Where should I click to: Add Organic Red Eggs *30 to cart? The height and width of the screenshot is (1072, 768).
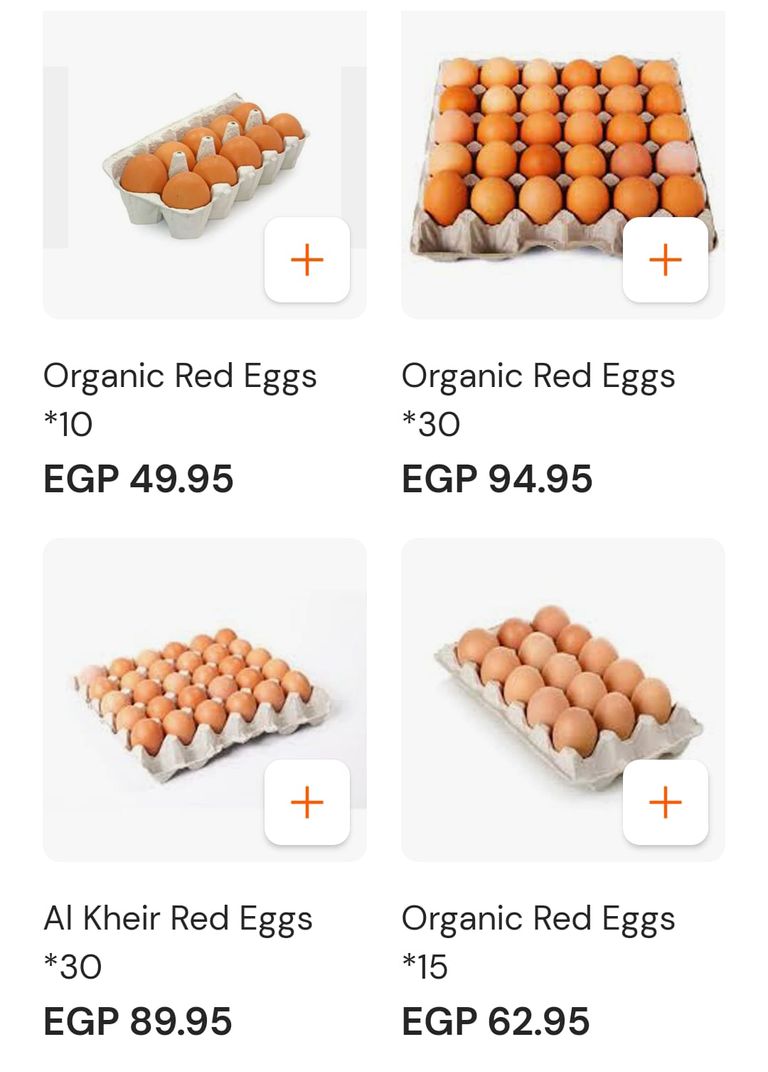click(665, 260)
